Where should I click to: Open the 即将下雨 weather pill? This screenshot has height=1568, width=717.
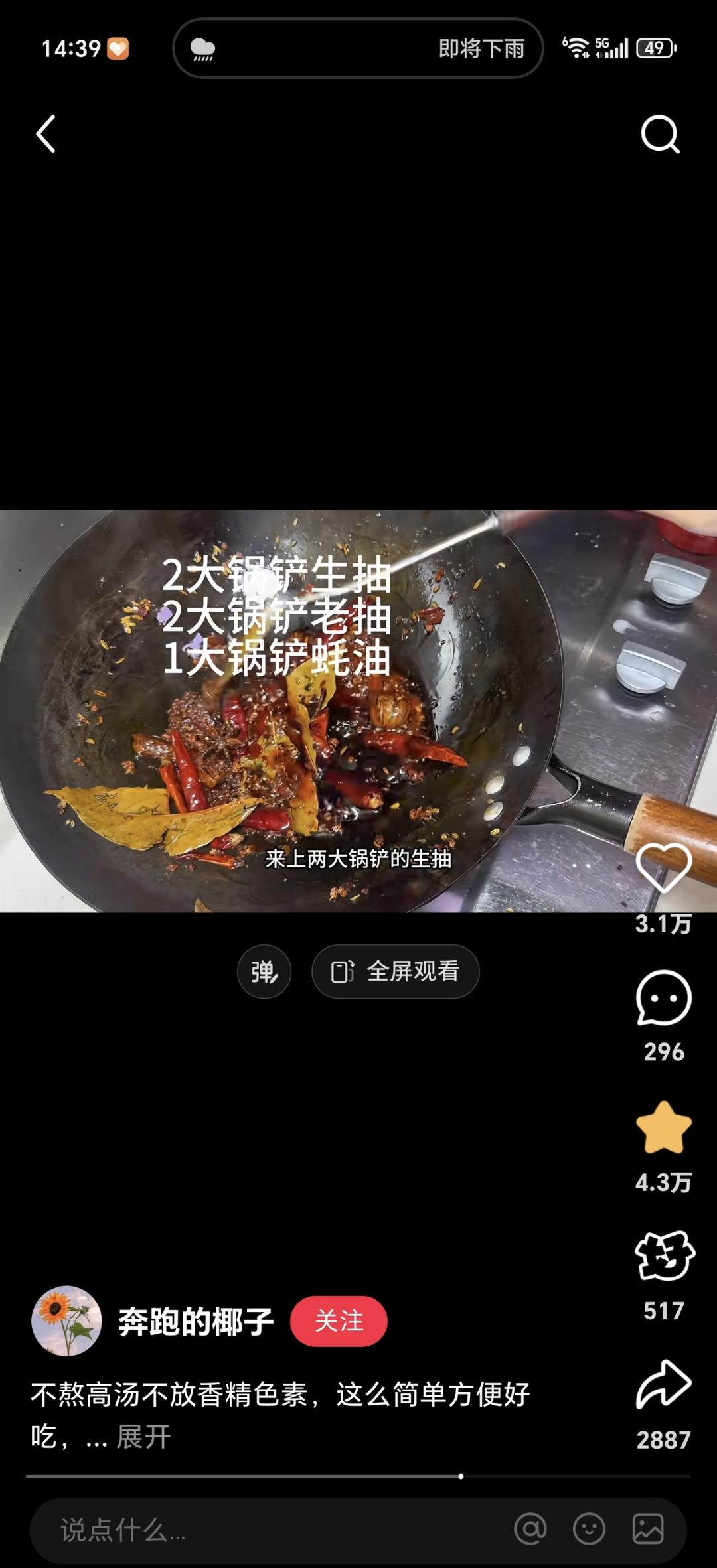point(358,48)
